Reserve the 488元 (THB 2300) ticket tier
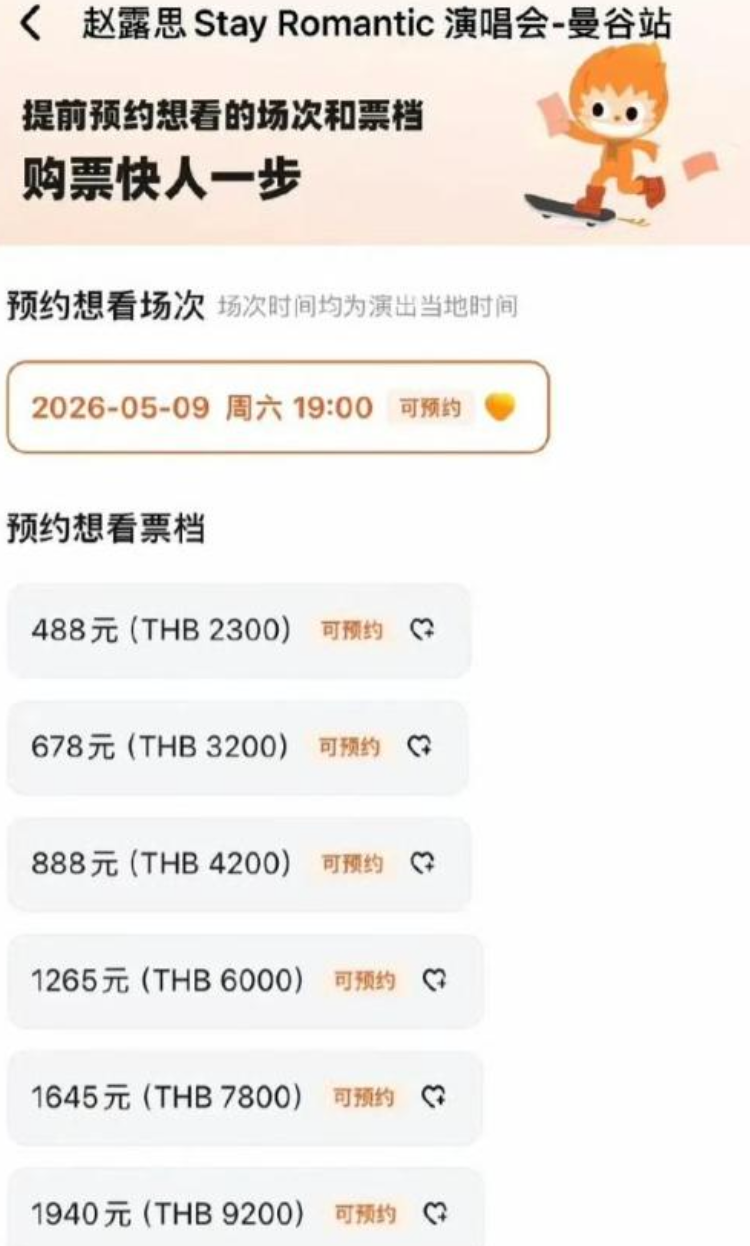Viewport: 750px width, 1246px height. click(x=238, y=631)
